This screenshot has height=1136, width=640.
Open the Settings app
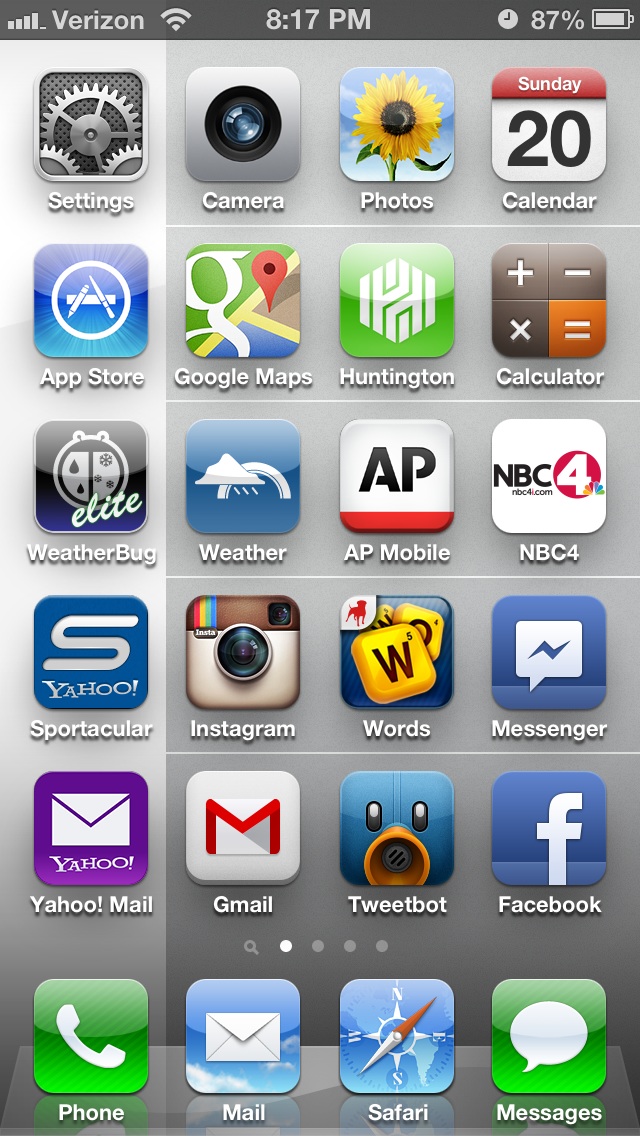pyautogui.click(x=91, y=124)
